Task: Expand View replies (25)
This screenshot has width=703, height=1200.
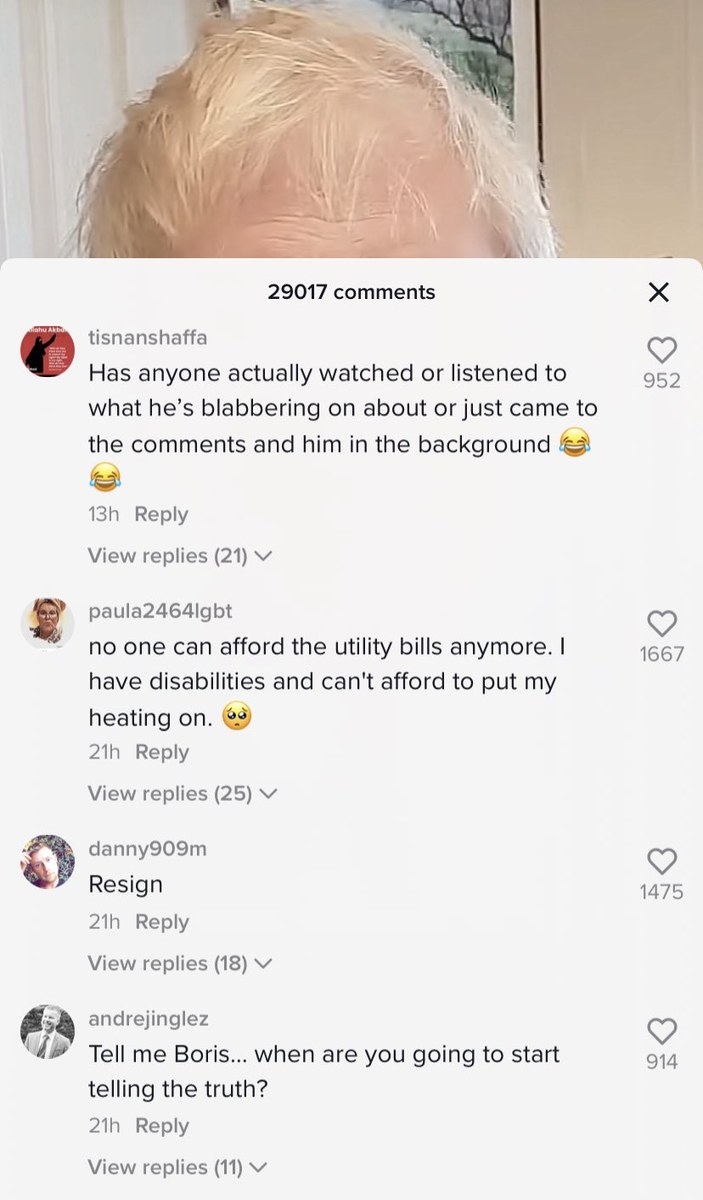Action: [182, 794]
